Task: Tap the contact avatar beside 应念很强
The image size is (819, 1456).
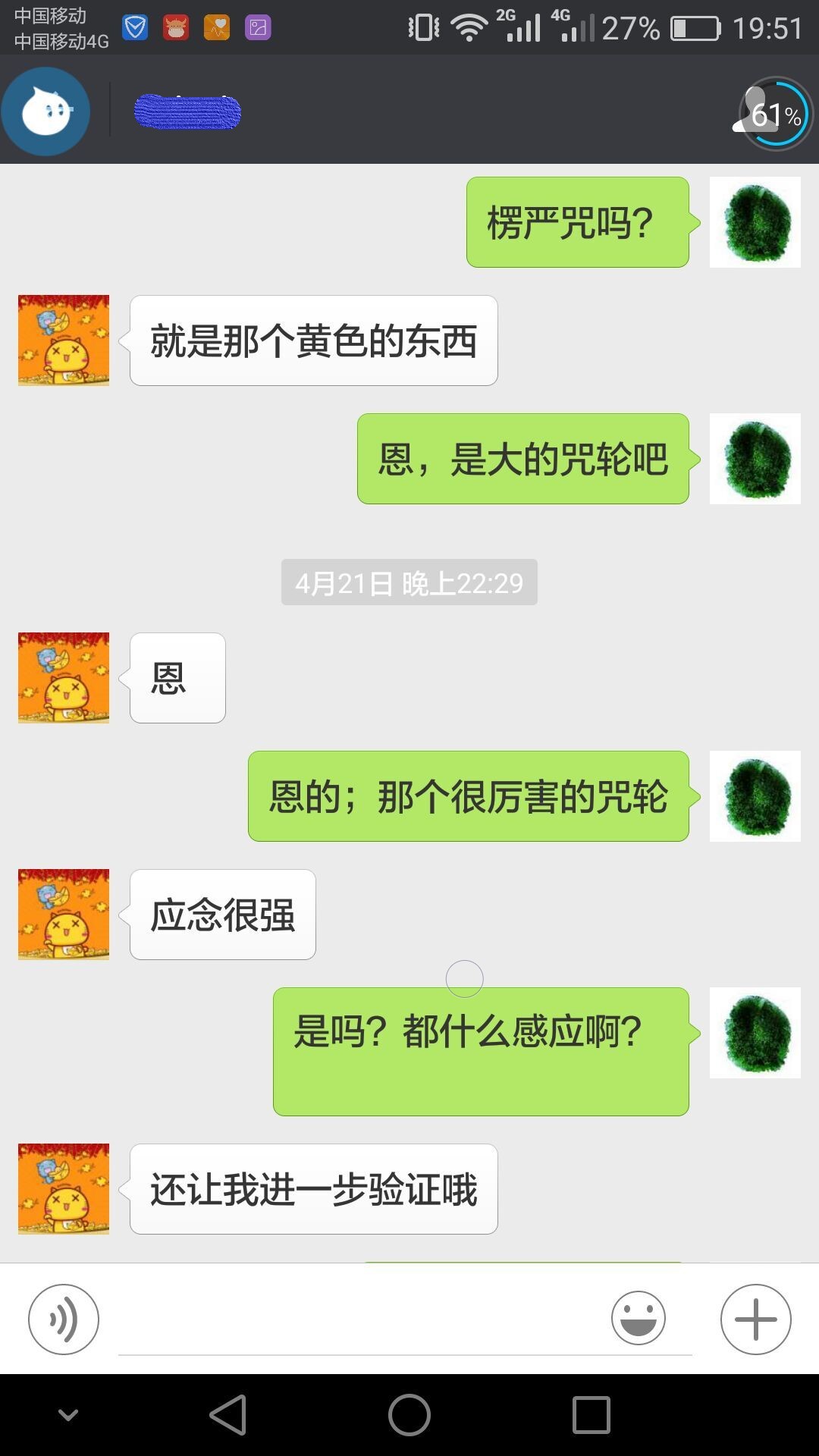Action: 64,915
